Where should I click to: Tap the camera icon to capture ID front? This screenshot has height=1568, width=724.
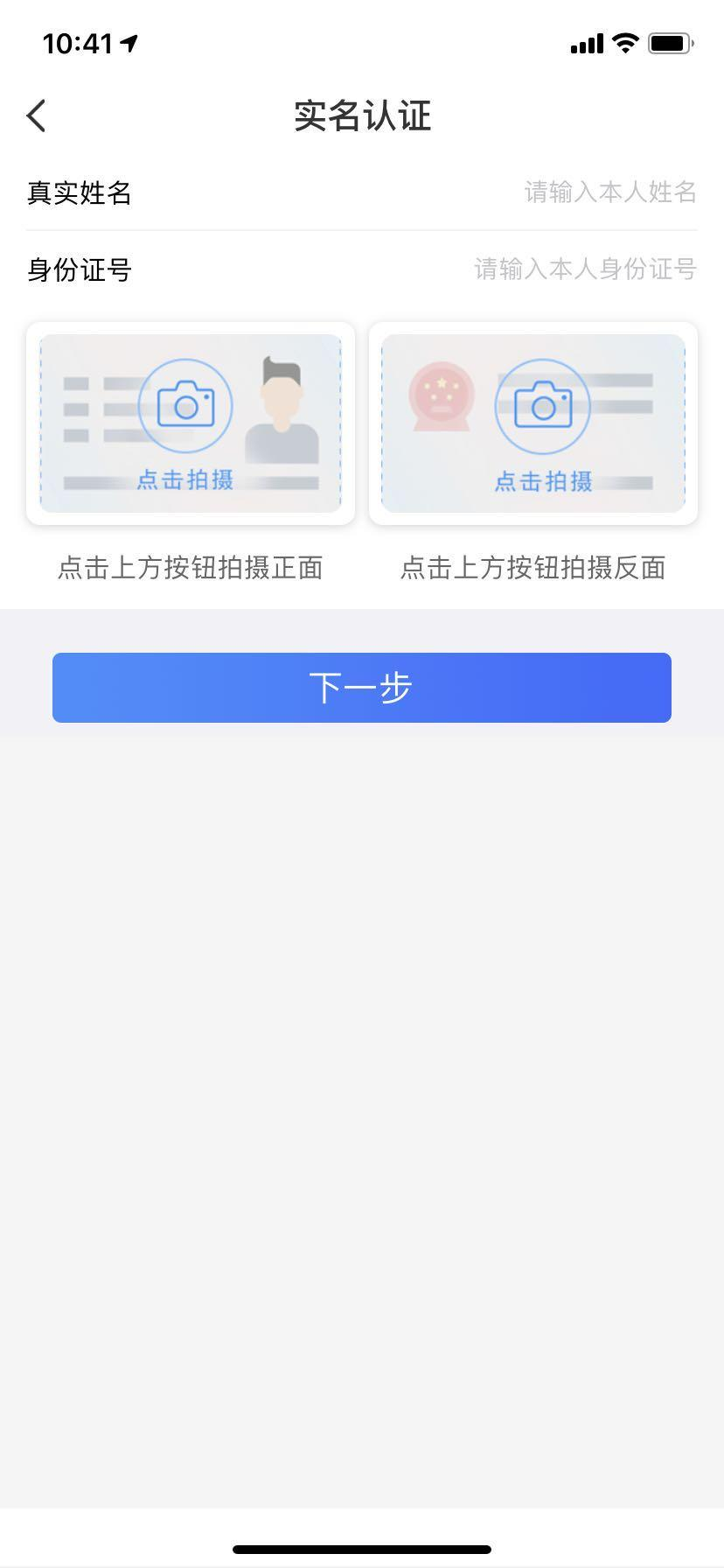pos(184,405)
